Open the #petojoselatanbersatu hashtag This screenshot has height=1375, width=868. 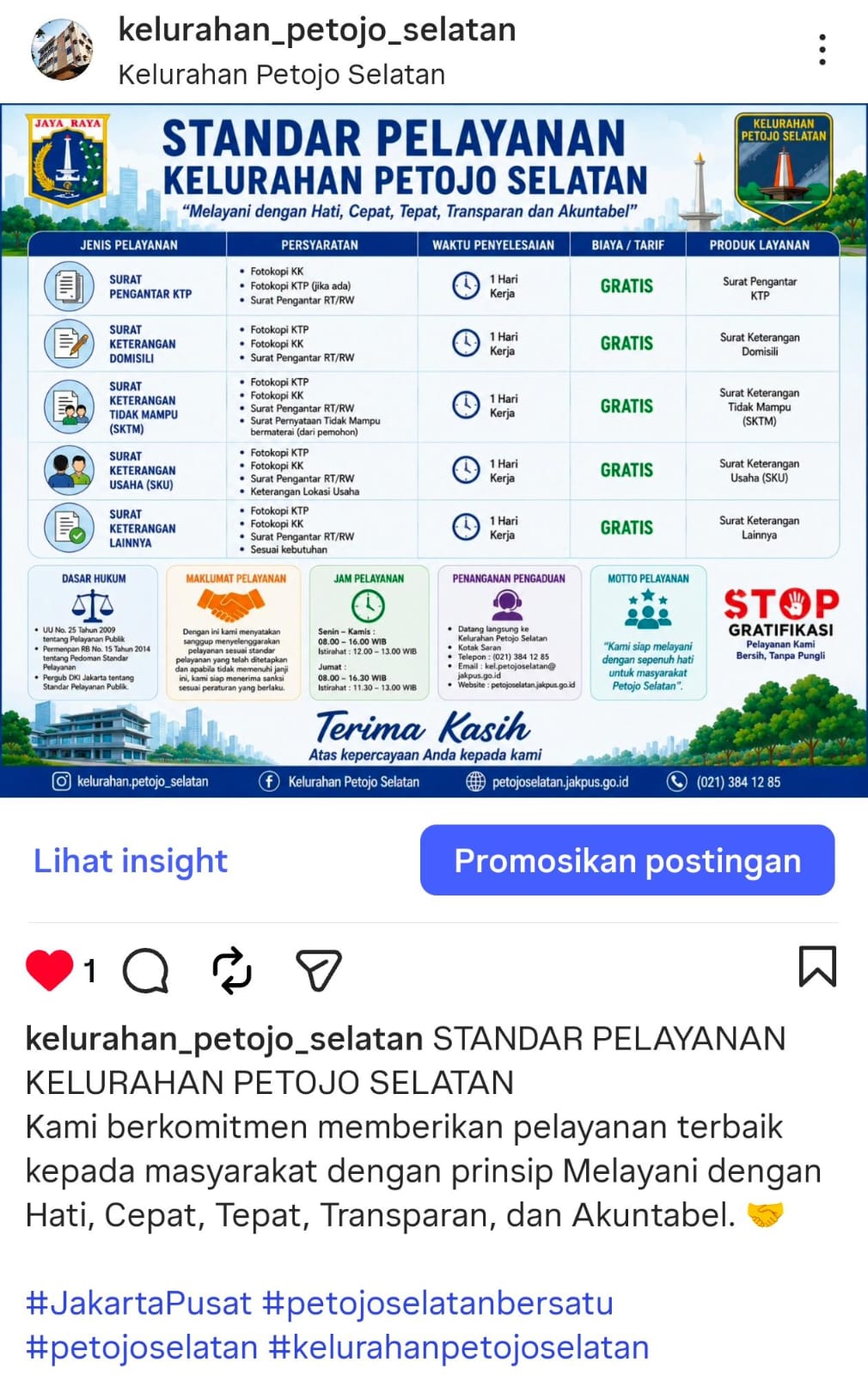tap(437, 1303)
